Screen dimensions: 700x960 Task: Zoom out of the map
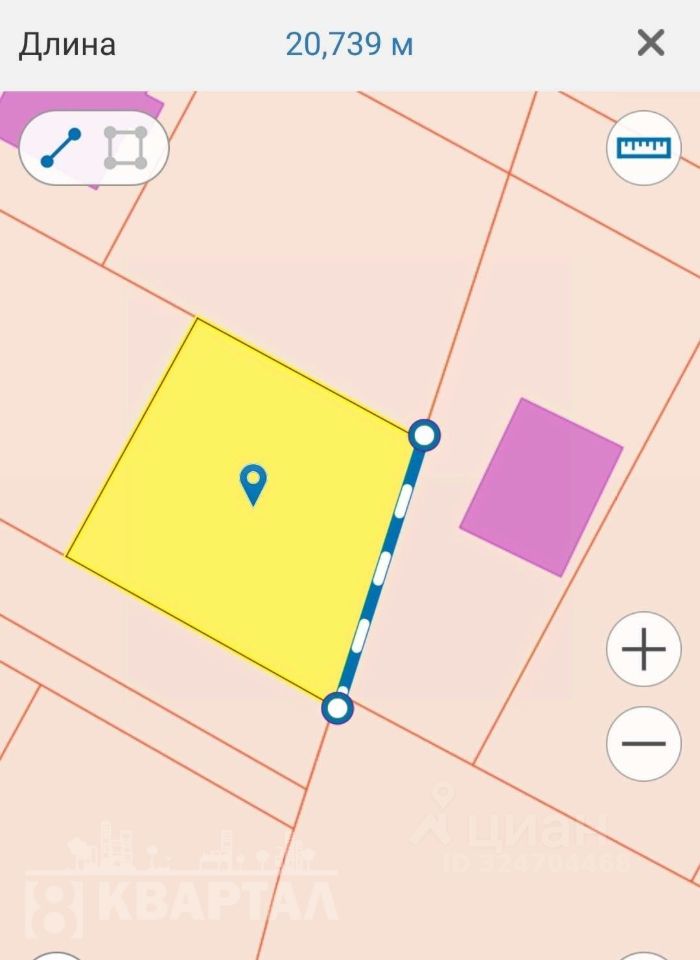[x=643, y=744]
